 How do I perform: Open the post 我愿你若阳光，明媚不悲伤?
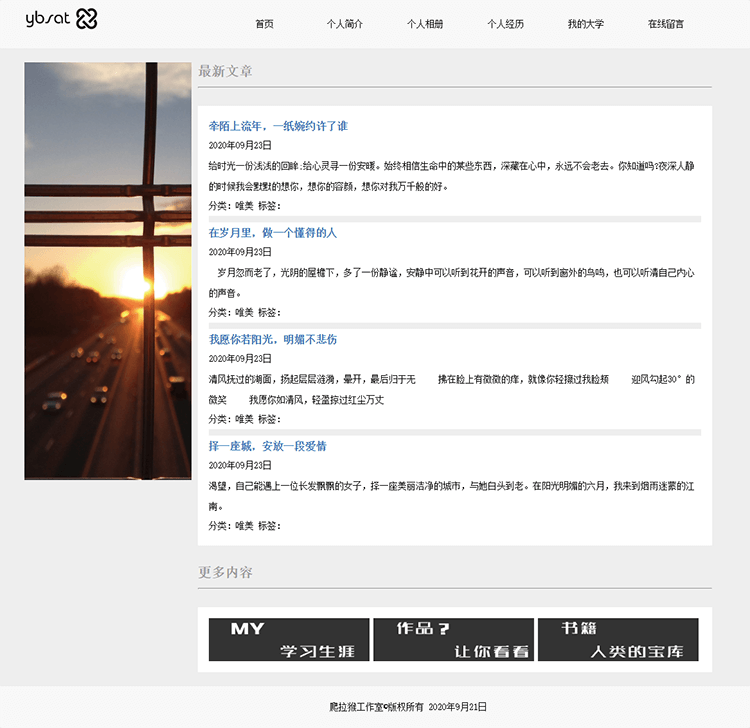tap(273, 340)
